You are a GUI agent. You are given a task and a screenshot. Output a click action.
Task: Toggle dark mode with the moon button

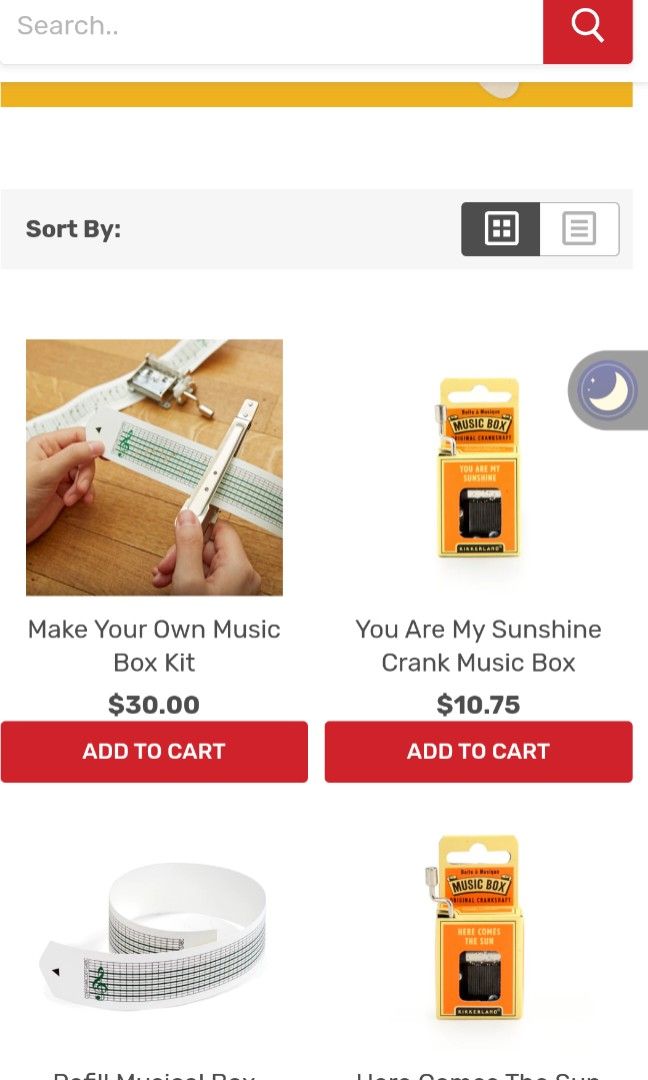[x=607, y=390]
